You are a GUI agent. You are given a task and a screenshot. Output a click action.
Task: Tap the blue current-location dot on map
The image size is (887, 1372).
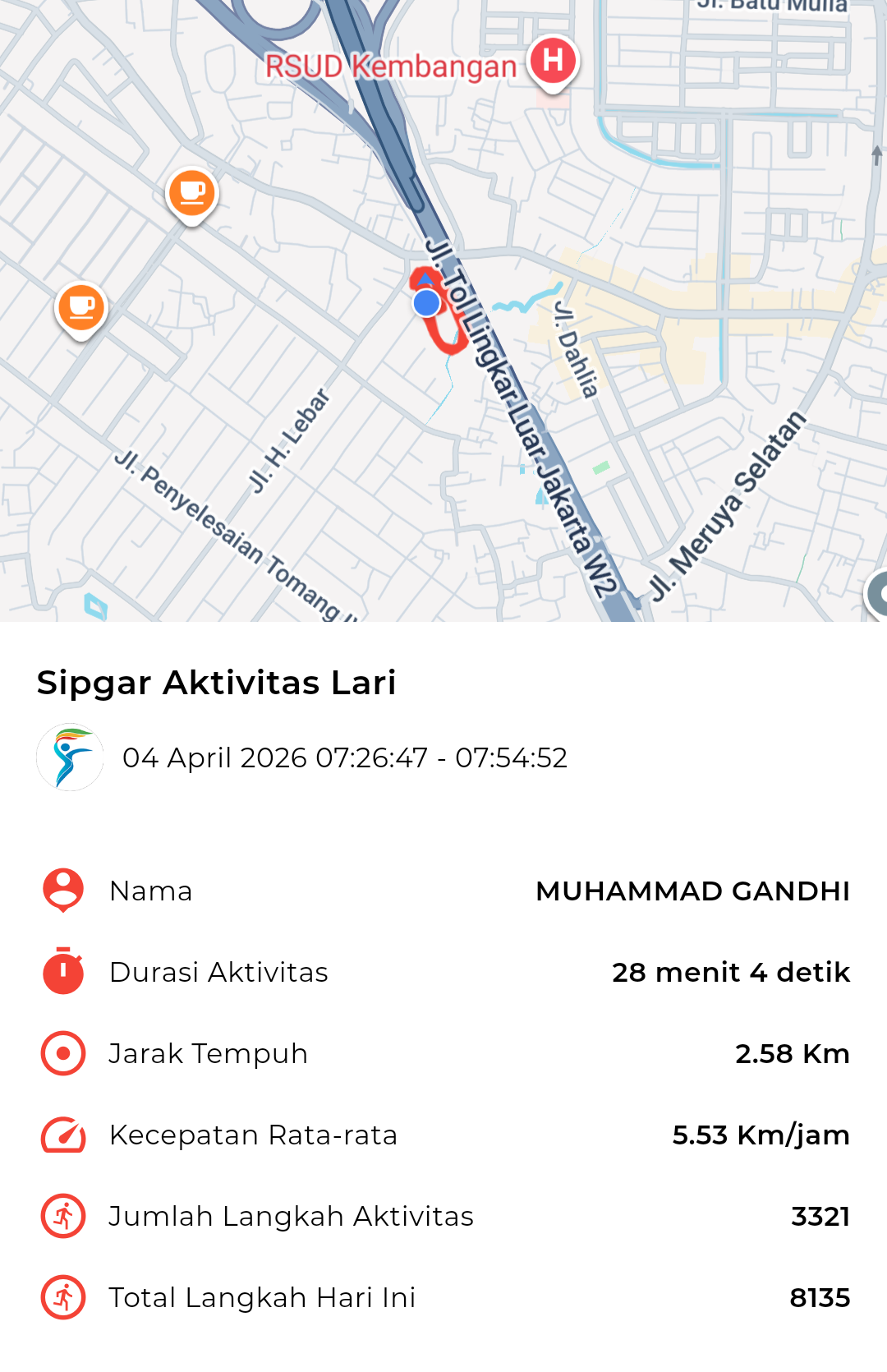426,303
